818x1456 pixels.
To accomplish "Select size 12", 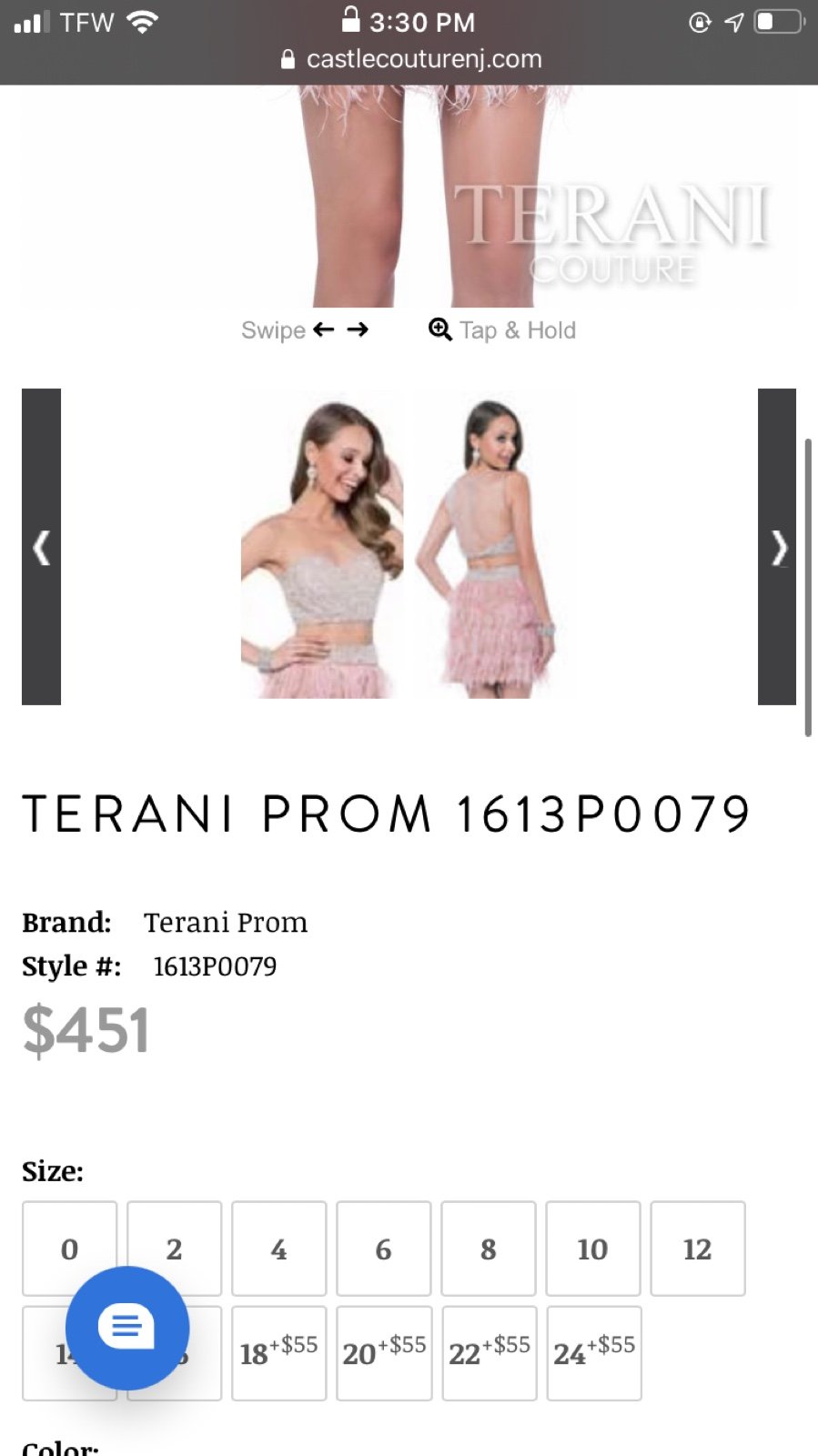I will pos(698,1249).
